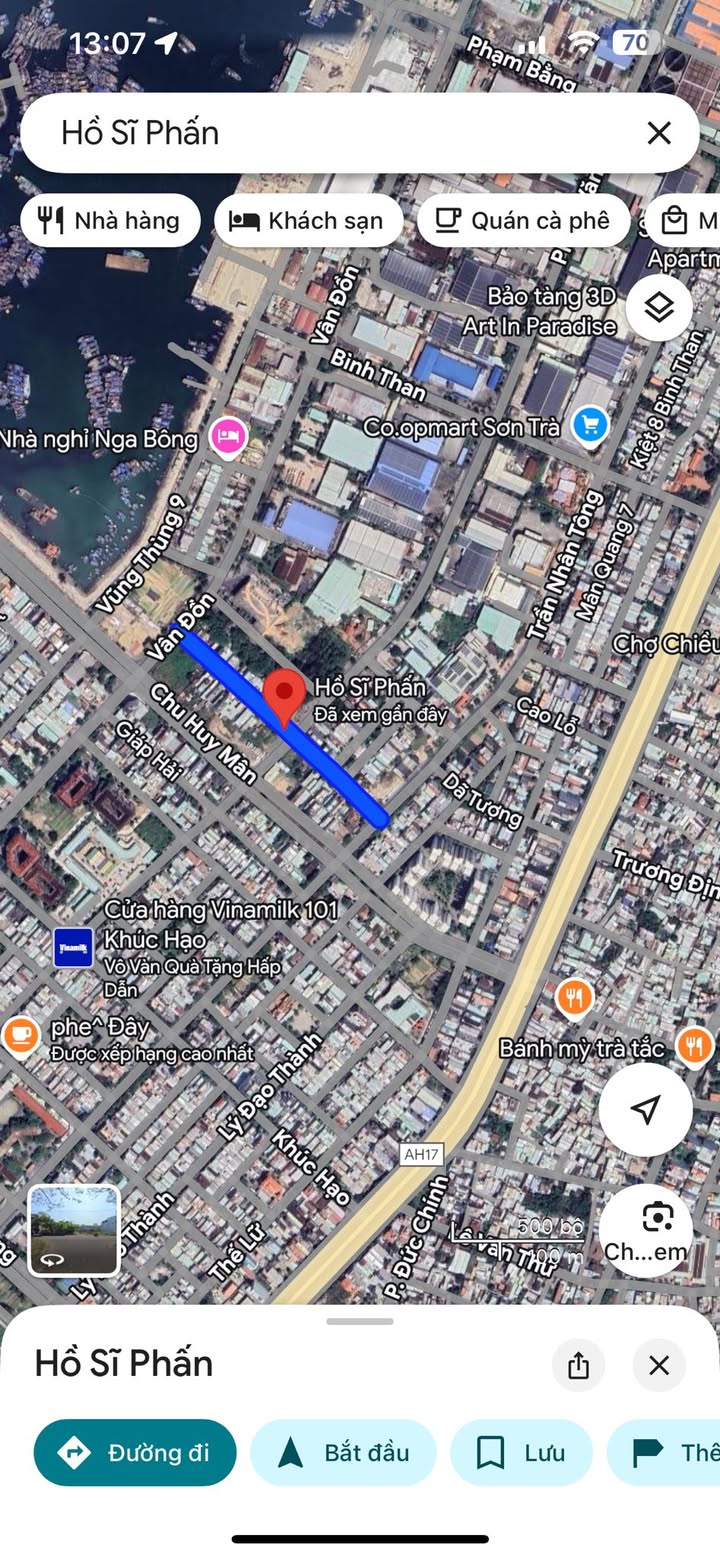Open Cửa hàng Vinamilk 101 Khúc Hạo marker

(x=73, y=947)
